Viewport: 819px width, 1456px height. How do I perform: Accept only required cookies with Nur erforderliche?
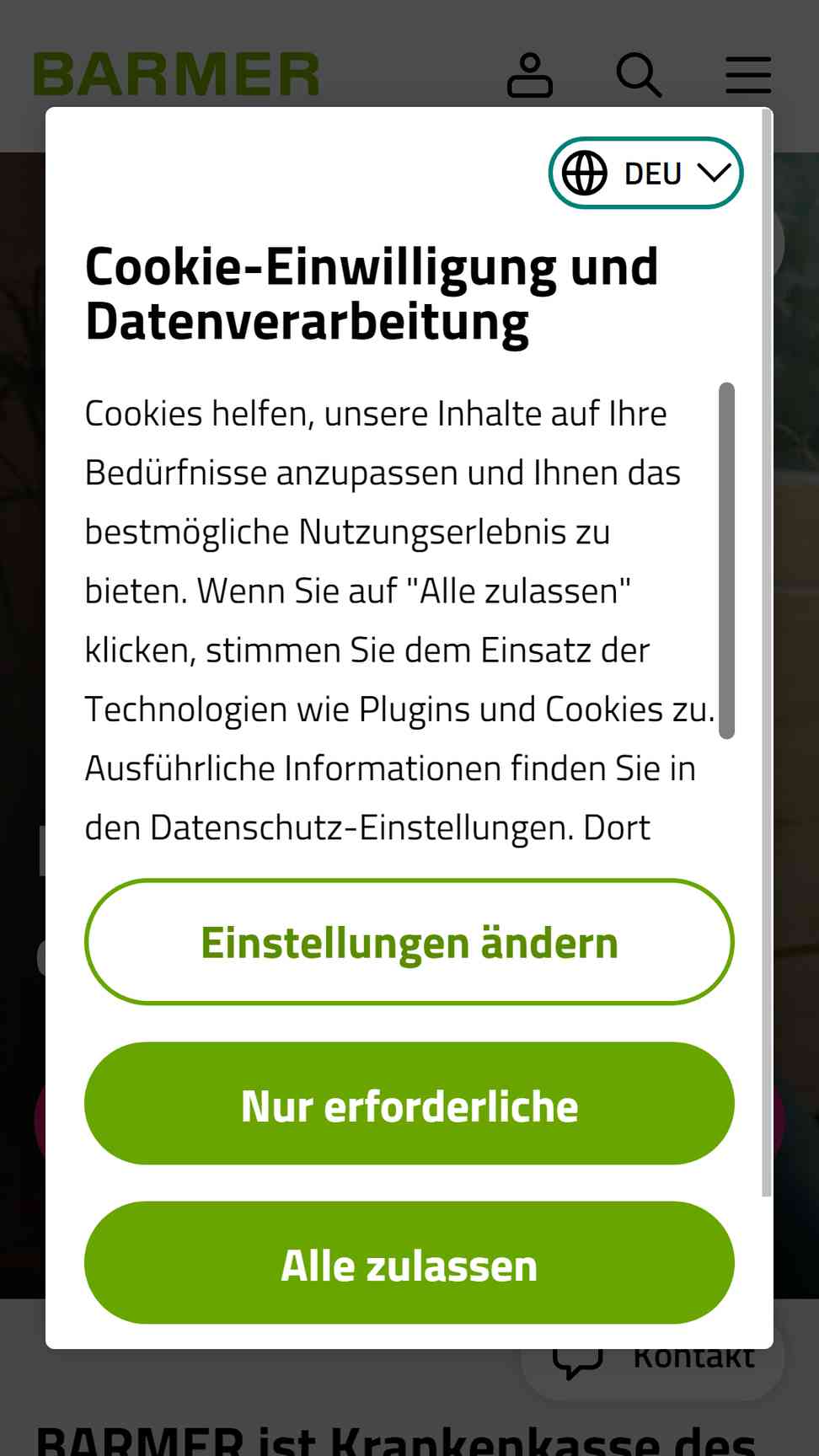[409, 1104]
